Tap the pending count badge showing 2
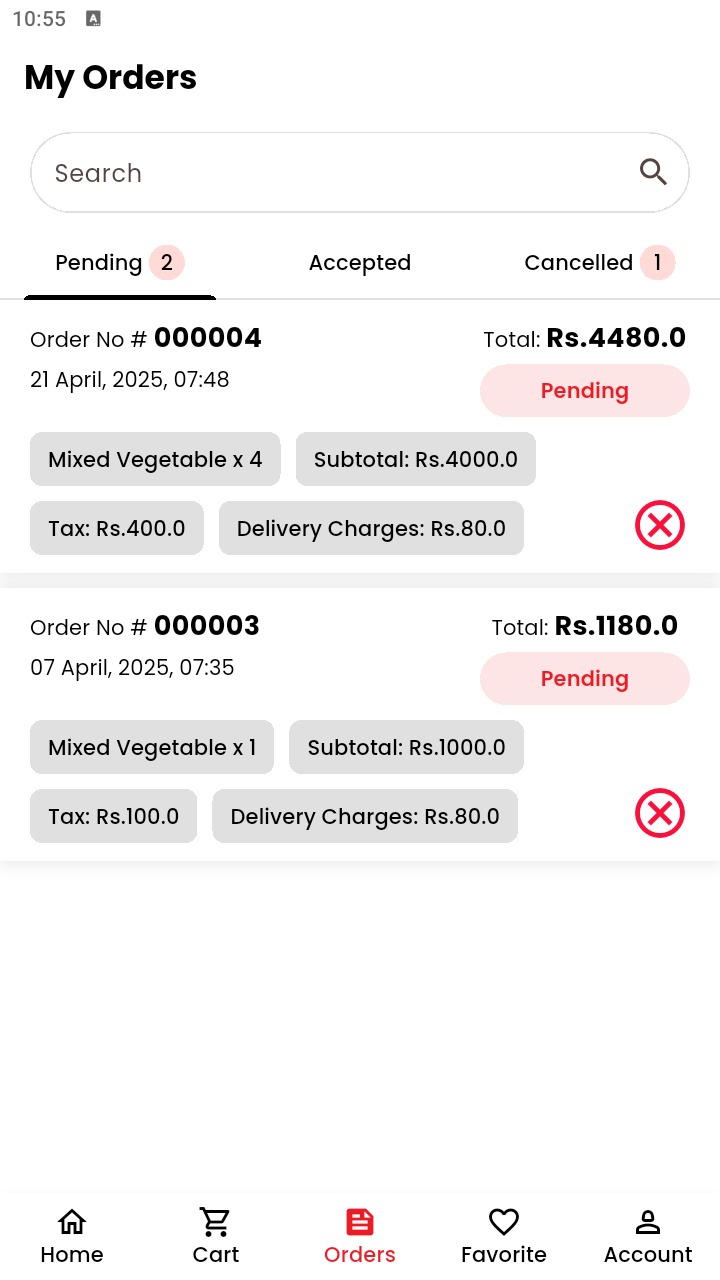Screen dimensions: 720x1280 click(x=166, y=262)
